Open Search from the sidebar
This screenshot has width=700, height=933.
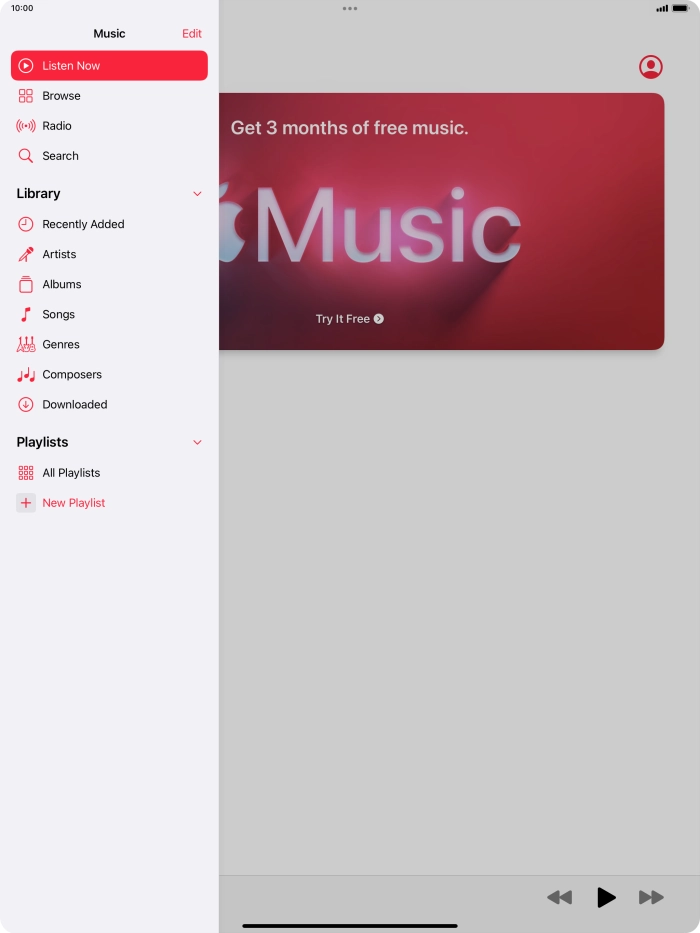[x=60, y=156]
